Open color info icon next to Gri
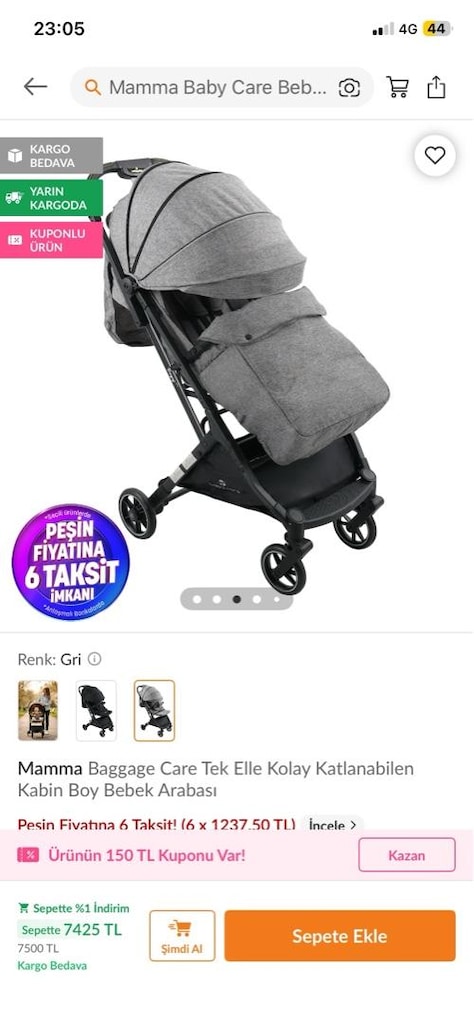This screenshot has width=474, height=1024. tap(95, 659)
